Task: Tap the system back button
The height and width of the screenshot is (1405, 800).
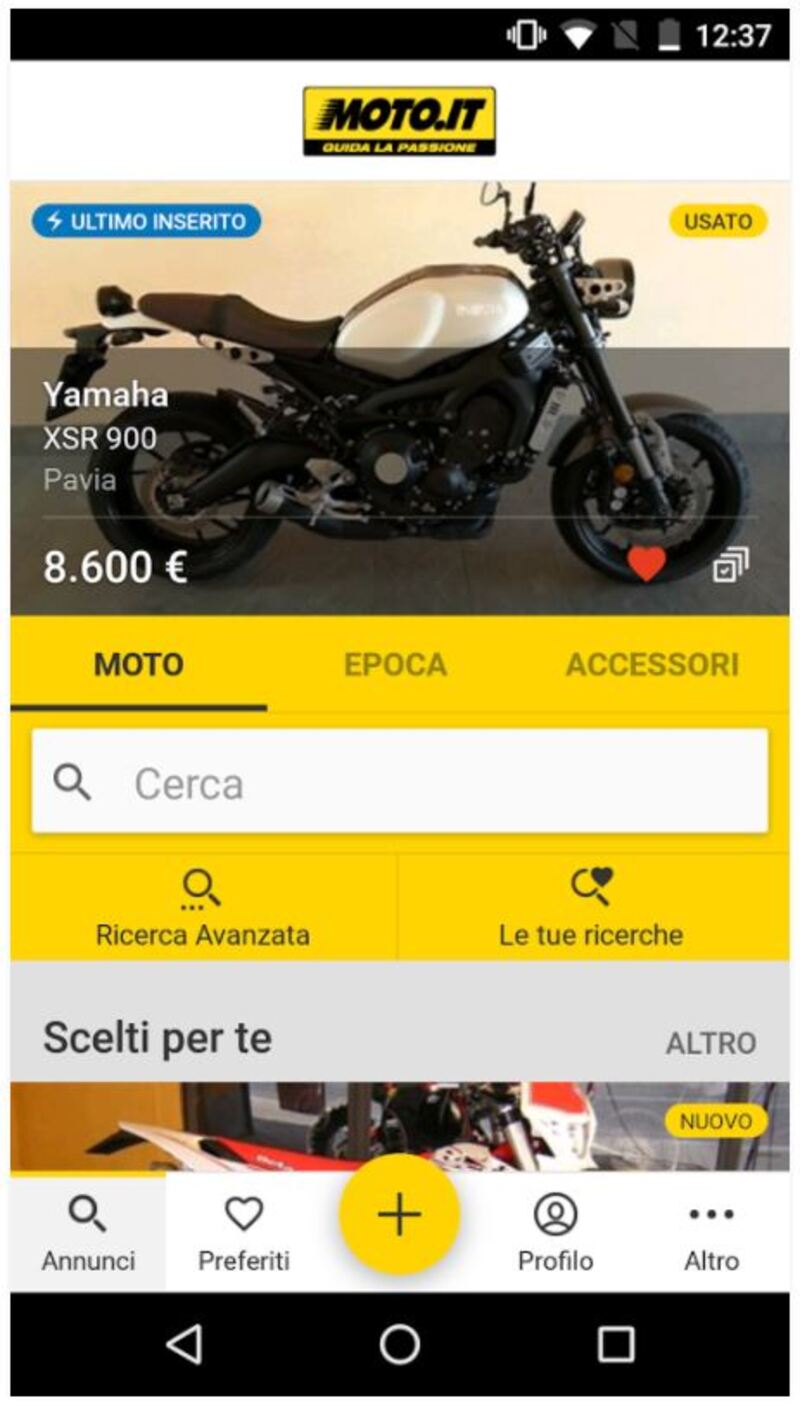Action: 185,1344
